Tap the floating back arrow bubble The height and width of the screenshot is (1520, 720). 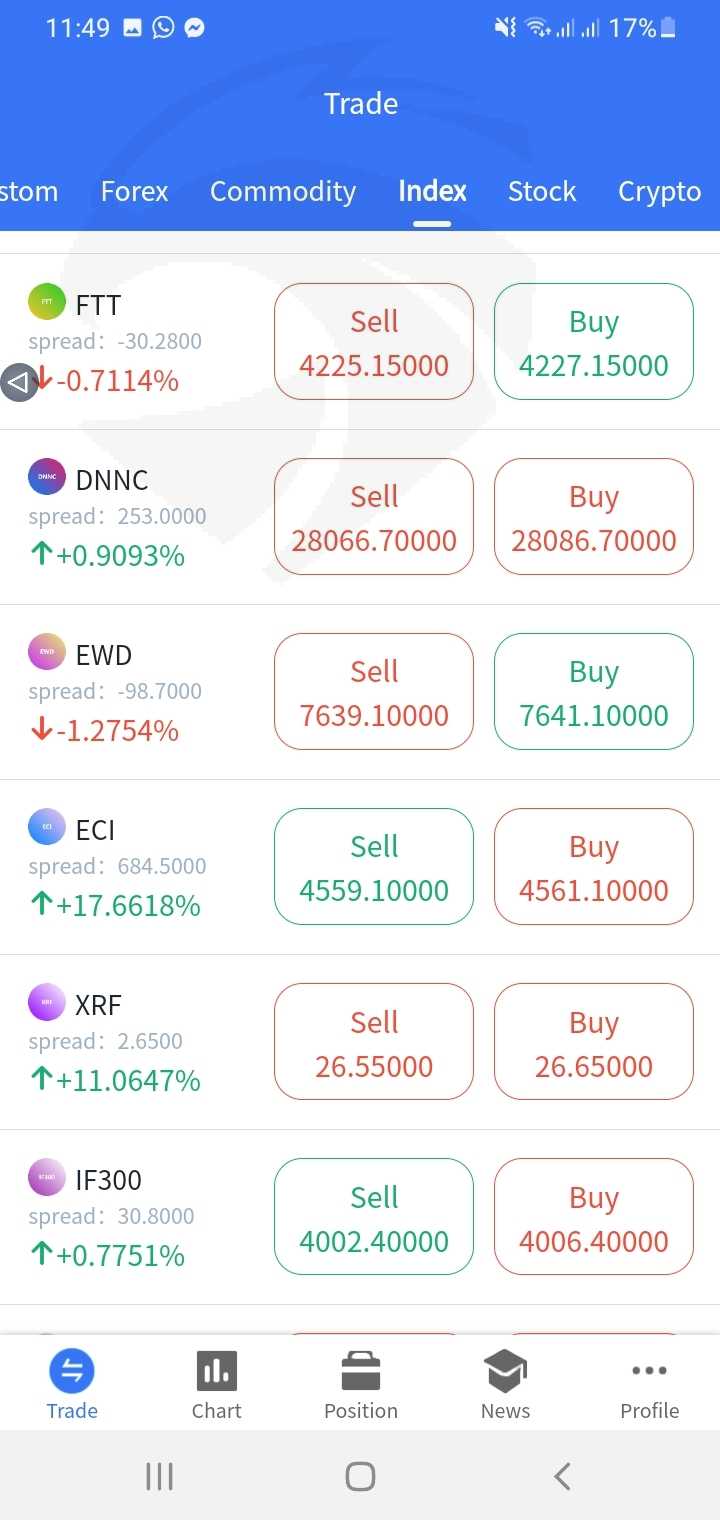point(19,382)
